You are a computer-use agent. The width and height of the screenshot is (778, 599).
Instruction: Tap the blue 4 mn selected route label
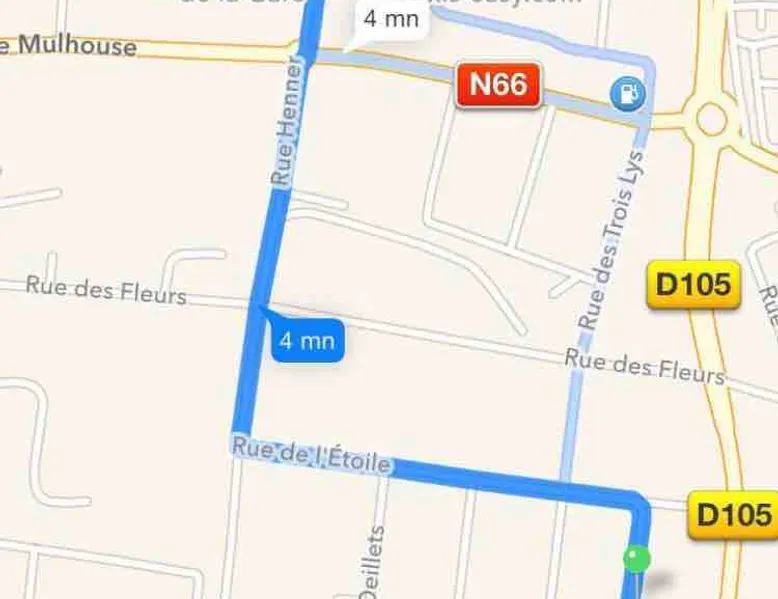click(306, 341)
